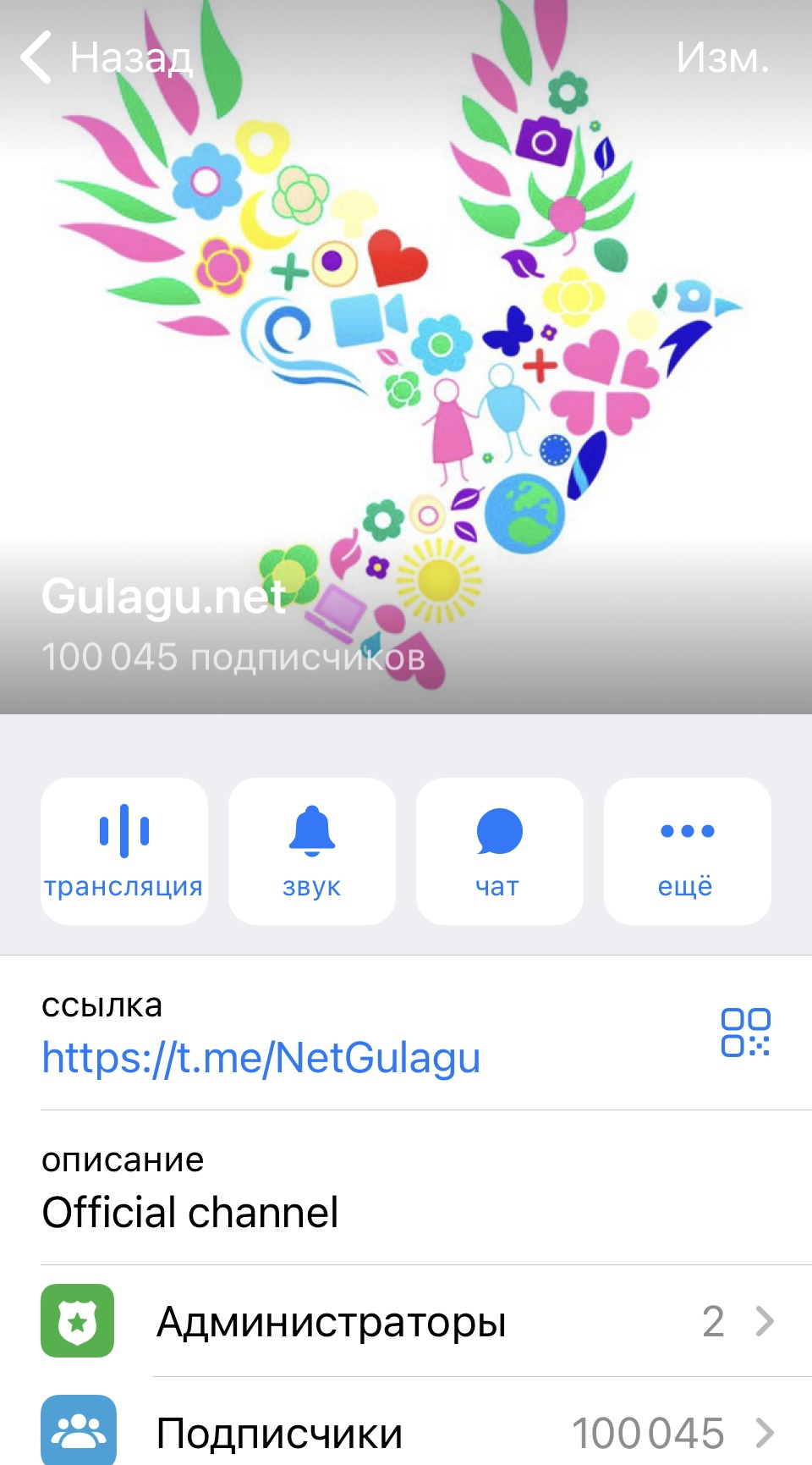The width and height of the screenshot is (812, 1465).
Task: Open the Администраторы list
Action: [x=406, y=1321]
